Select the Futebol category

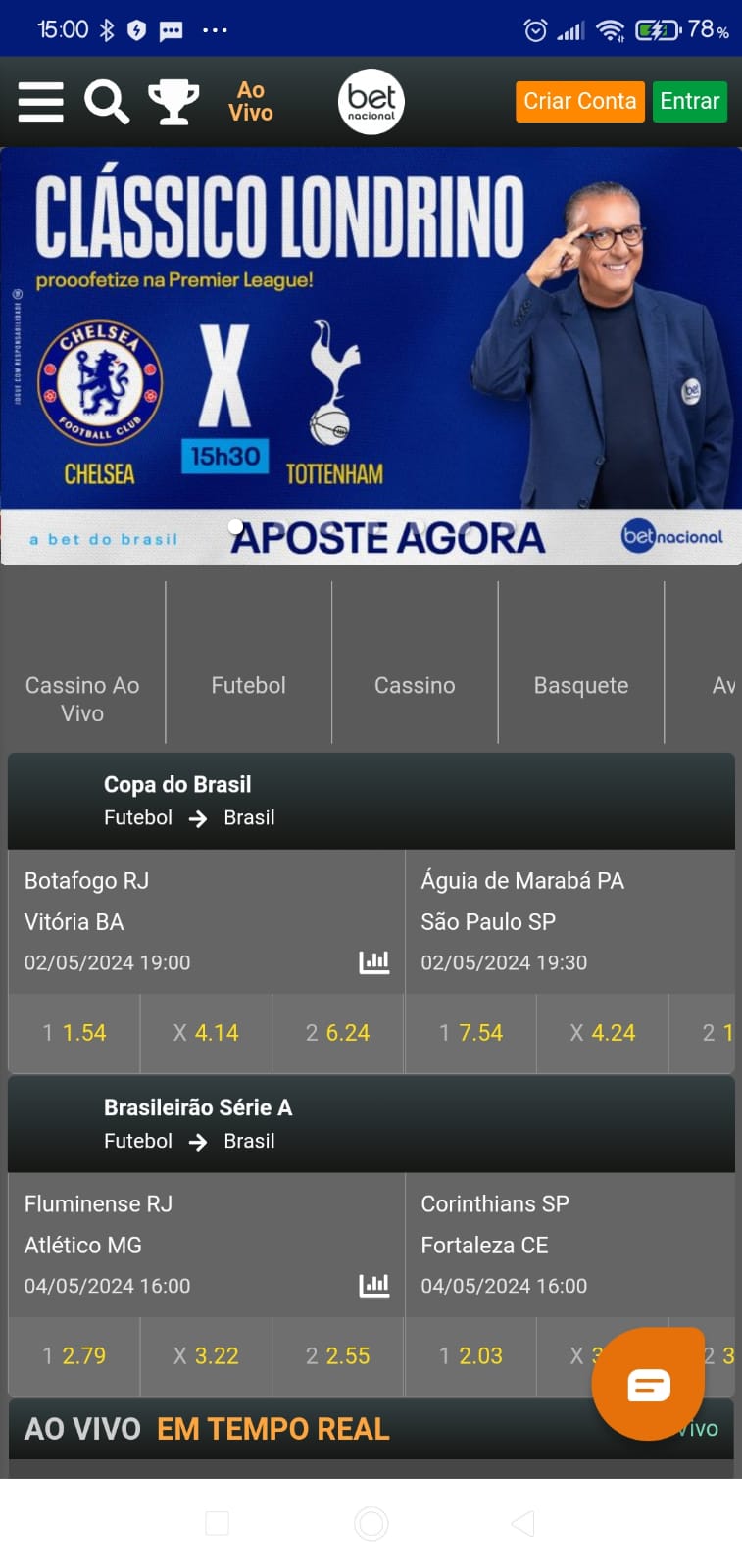tap(248, 685)
